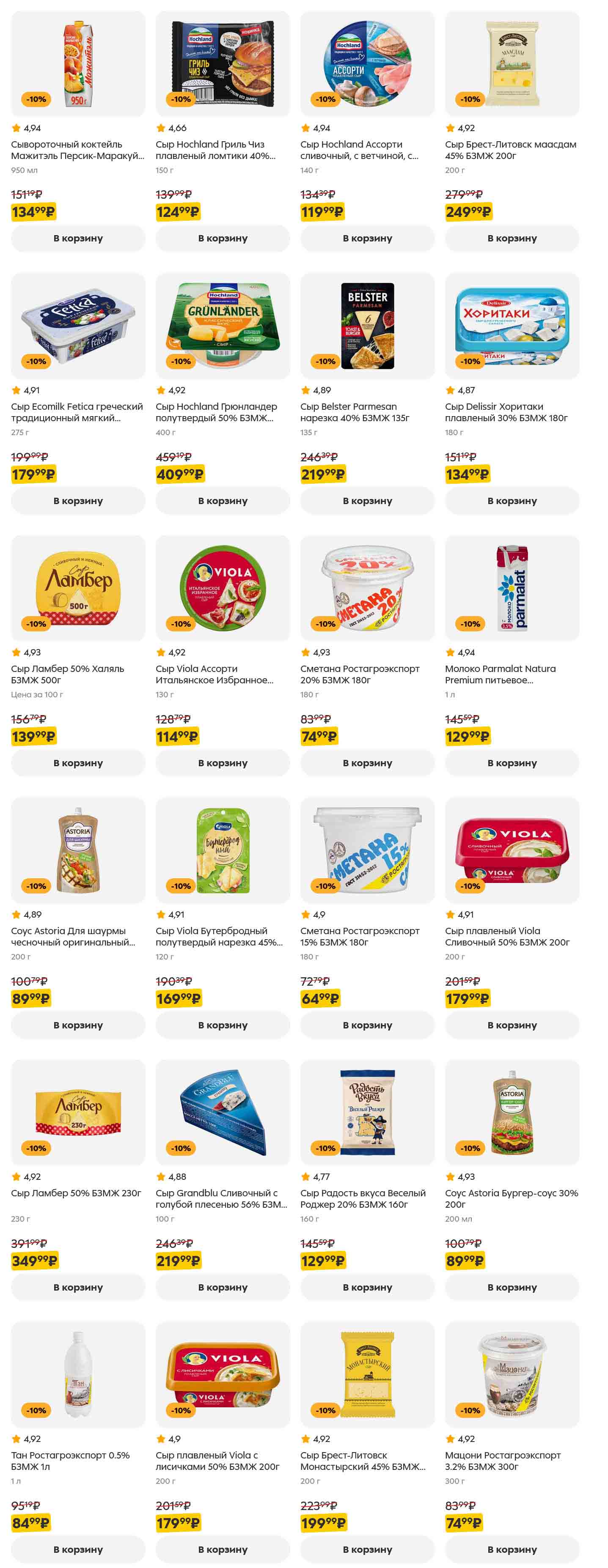Add Мацони Ростагроэкспорт 3.2% to cart
Viewport: 608px width, 1568px height.
pyautogui.click(x=512, y=1549)
